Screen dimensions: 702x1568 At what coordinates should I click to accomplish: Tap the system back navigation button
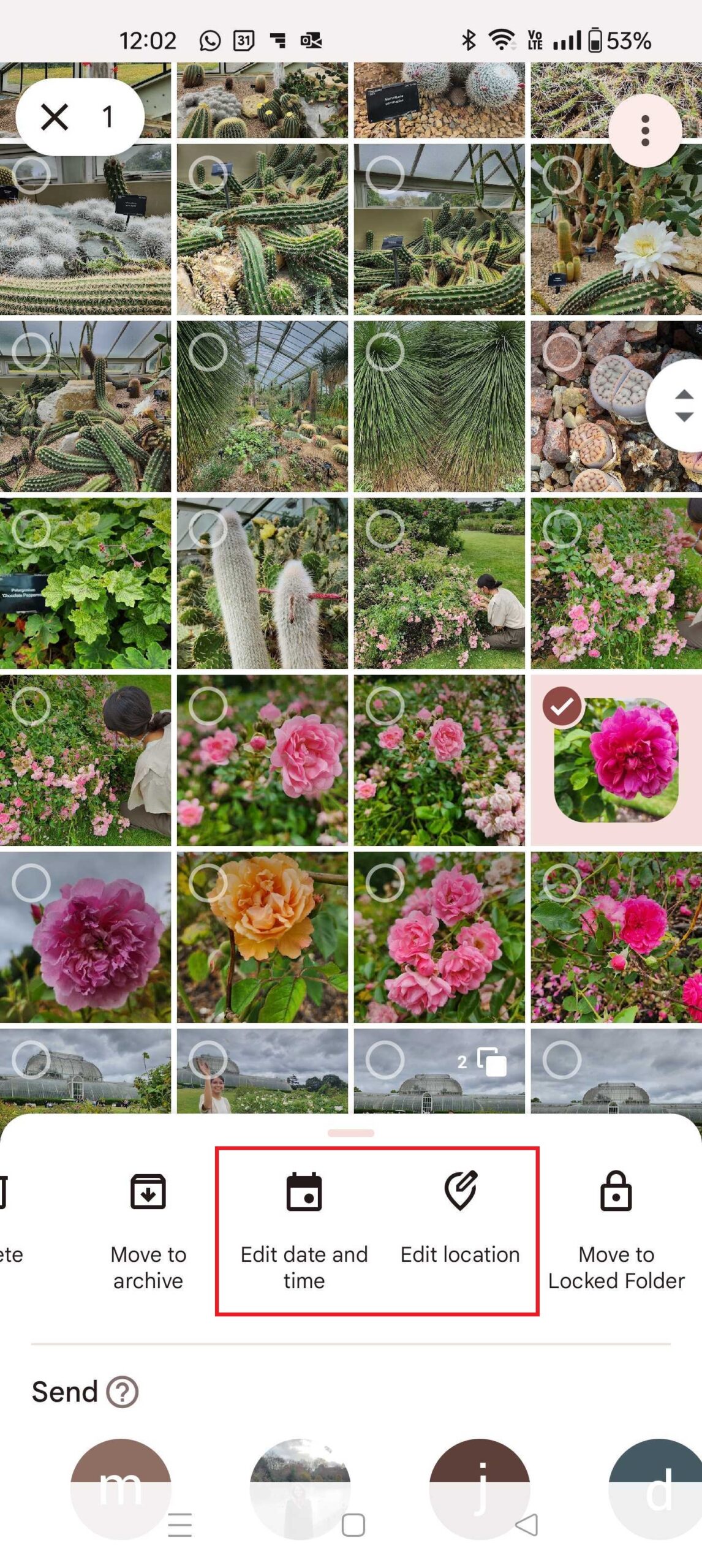(x=527, y=1524)
